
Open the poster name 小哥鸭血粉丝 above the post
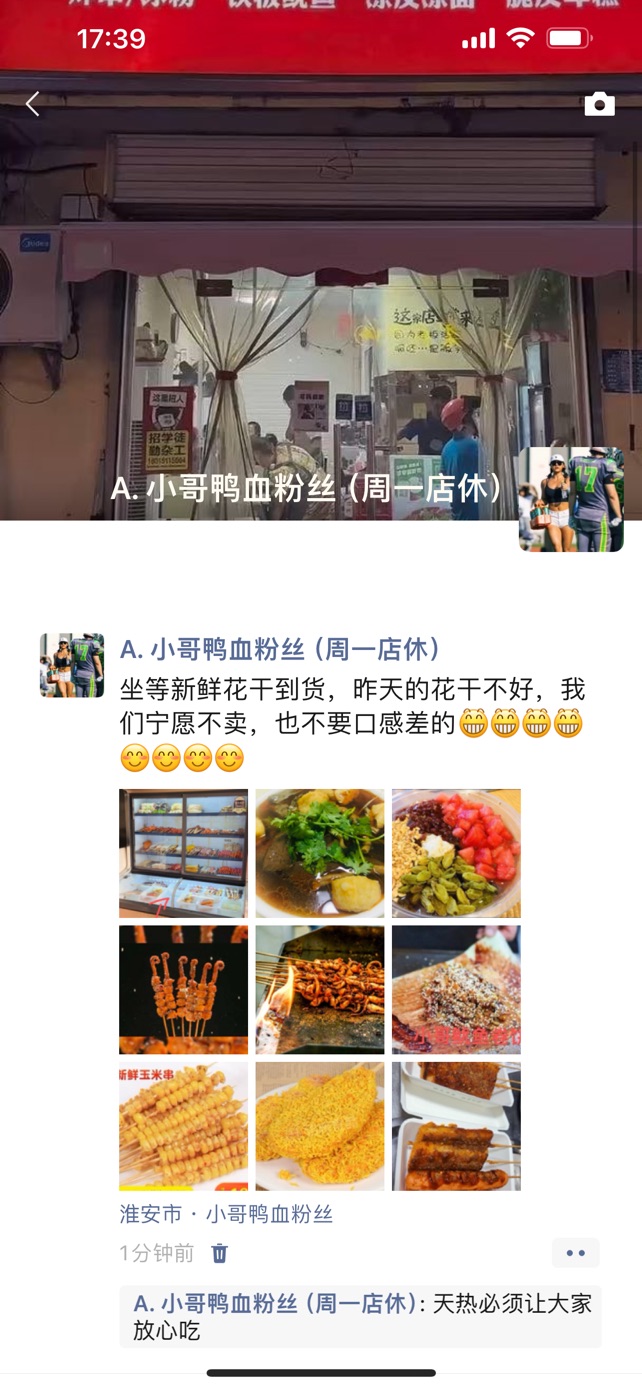[x=280, y=649]
